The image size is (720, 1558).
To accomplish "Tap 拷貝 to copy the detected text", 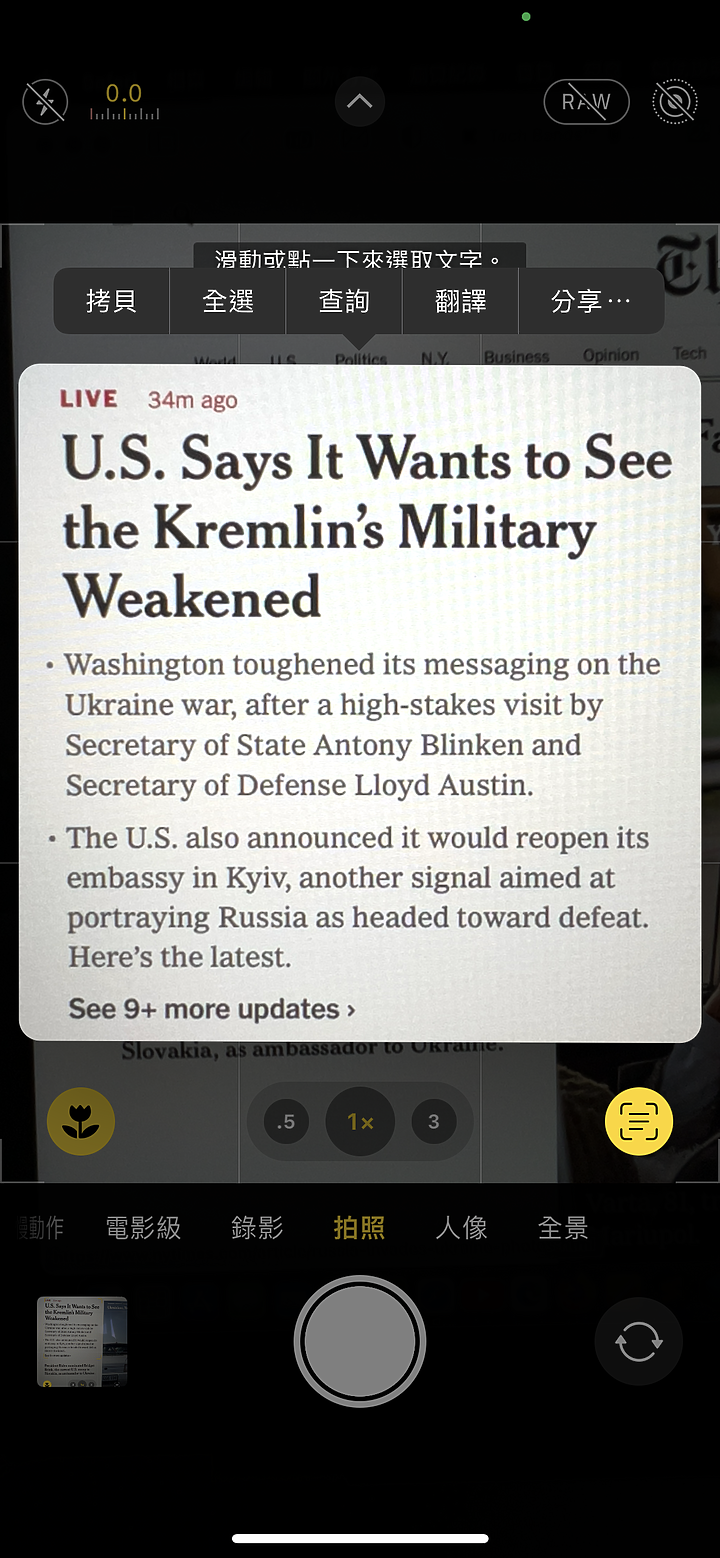I will point(111,301).
